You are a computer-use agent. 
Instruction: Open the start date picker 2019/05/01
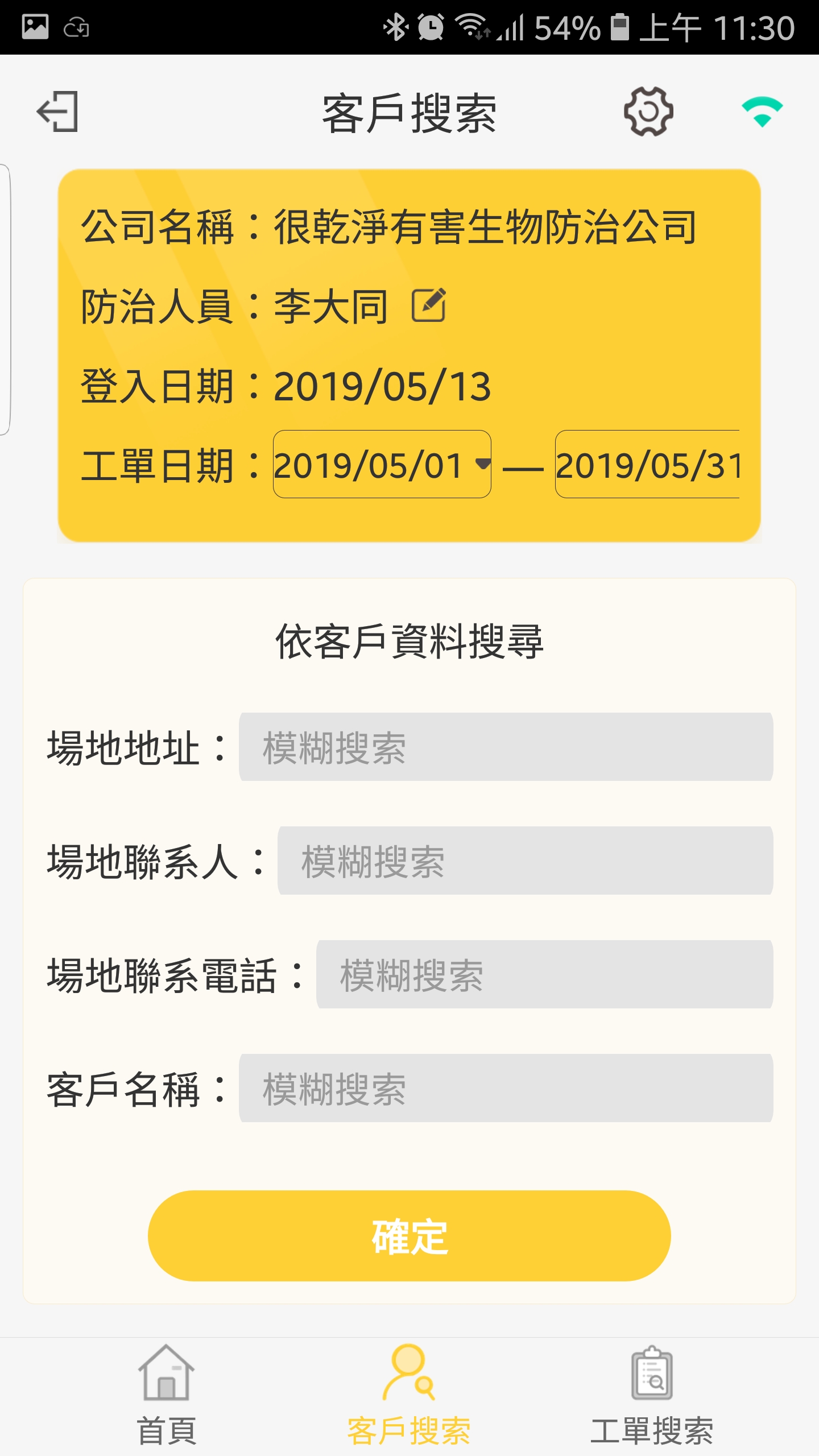pyautogui.click(x=382, y=464)
